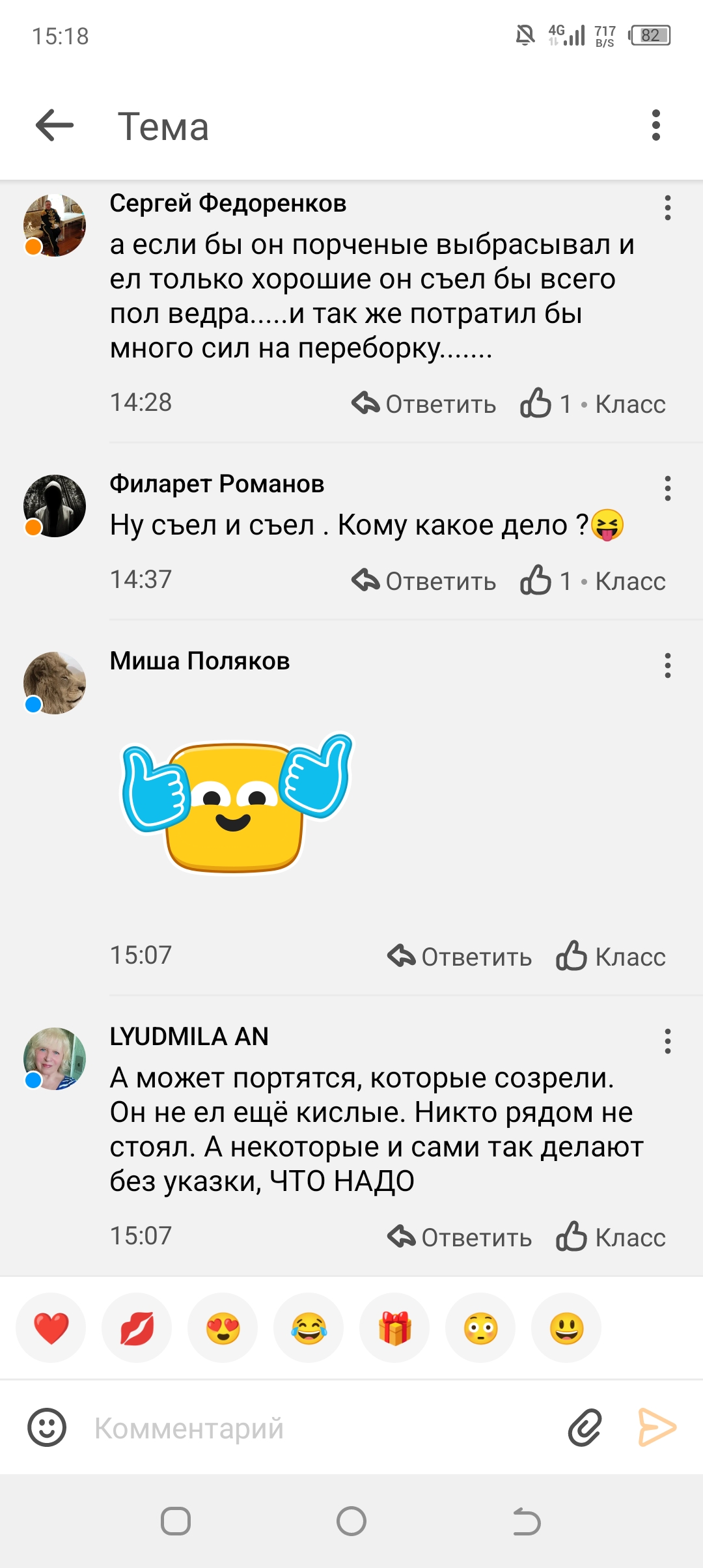Go back from the Тема screen

(x=55, y=125)
